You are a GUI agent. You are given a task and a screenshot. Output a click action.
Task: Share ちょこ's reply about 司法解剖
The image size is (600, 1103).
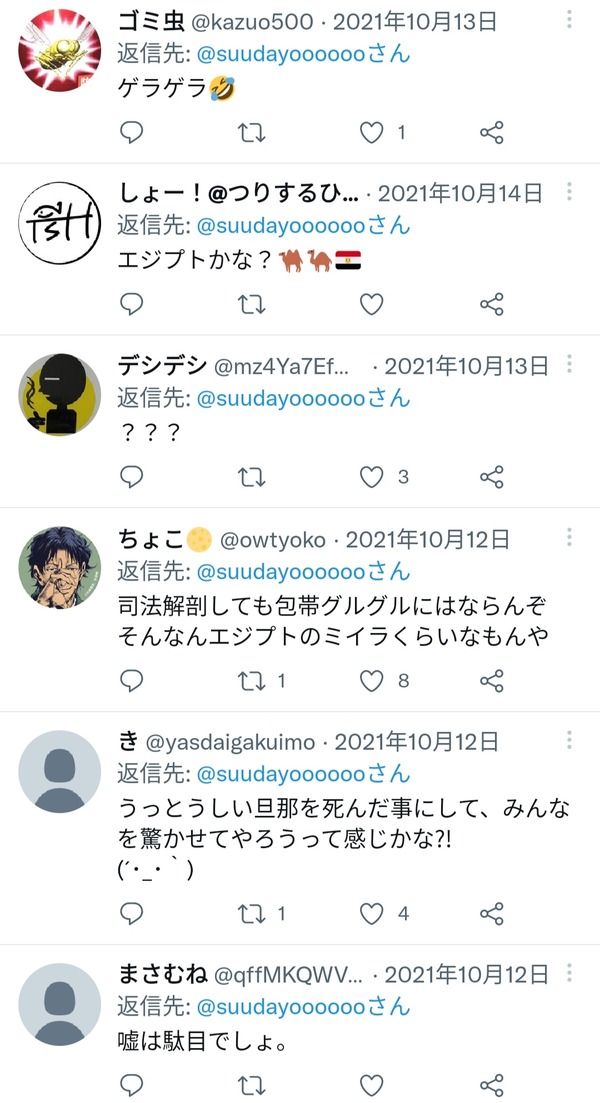tap(492, 680)
